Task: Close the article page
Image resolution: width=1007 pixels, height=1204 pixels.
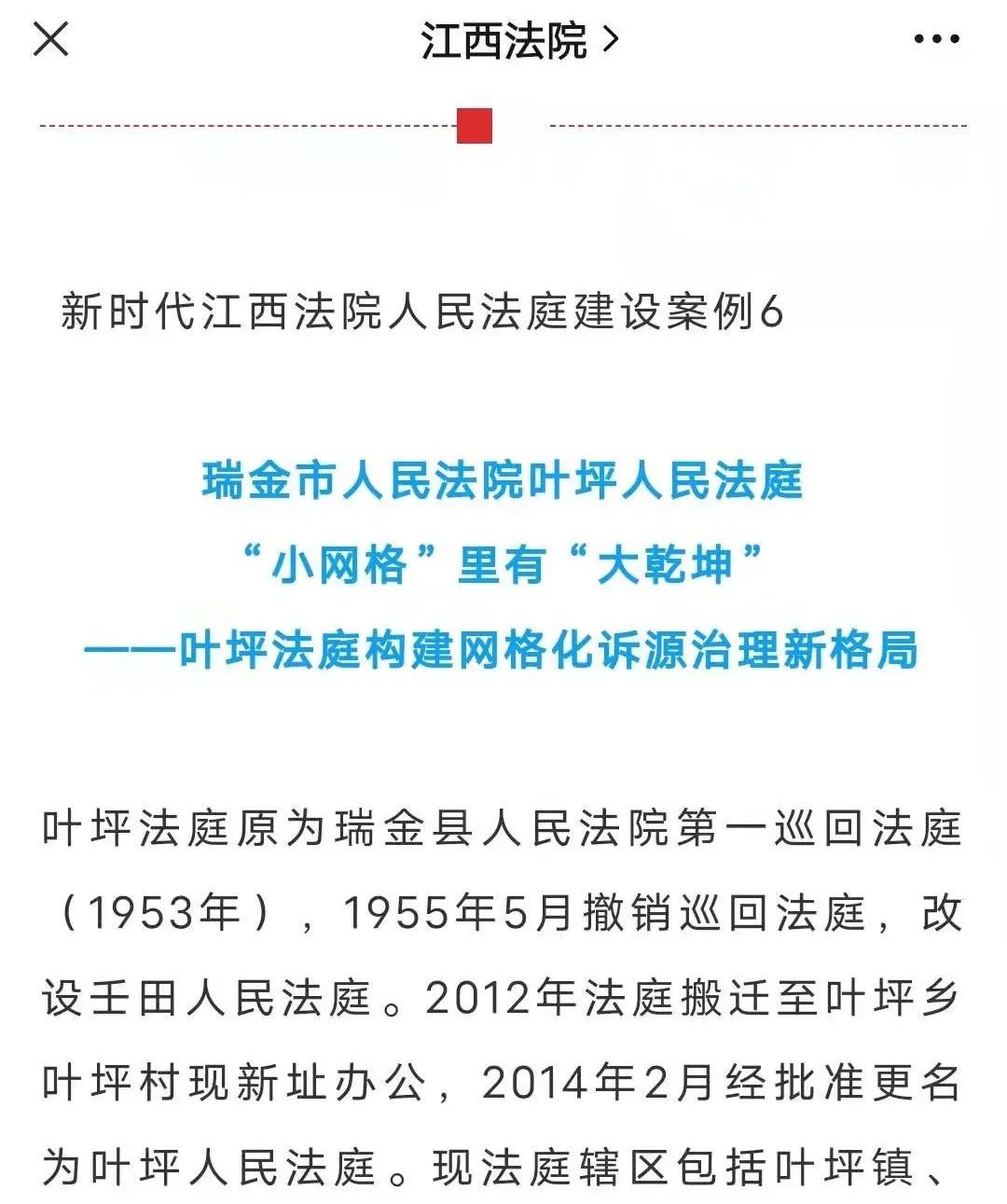Action: [x=50, y=39]
